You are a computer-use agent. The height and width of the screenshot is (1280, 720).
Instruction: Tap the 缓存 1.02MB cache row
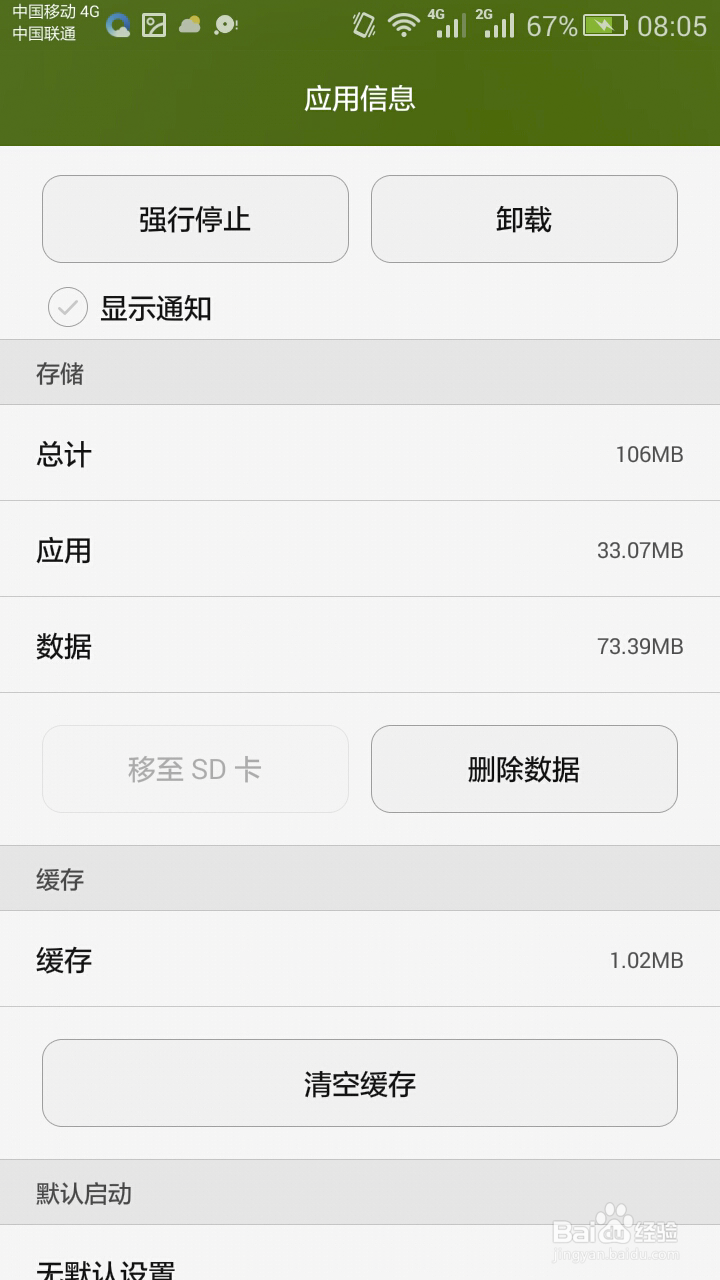pyautogui.click(x=360, y=959)
